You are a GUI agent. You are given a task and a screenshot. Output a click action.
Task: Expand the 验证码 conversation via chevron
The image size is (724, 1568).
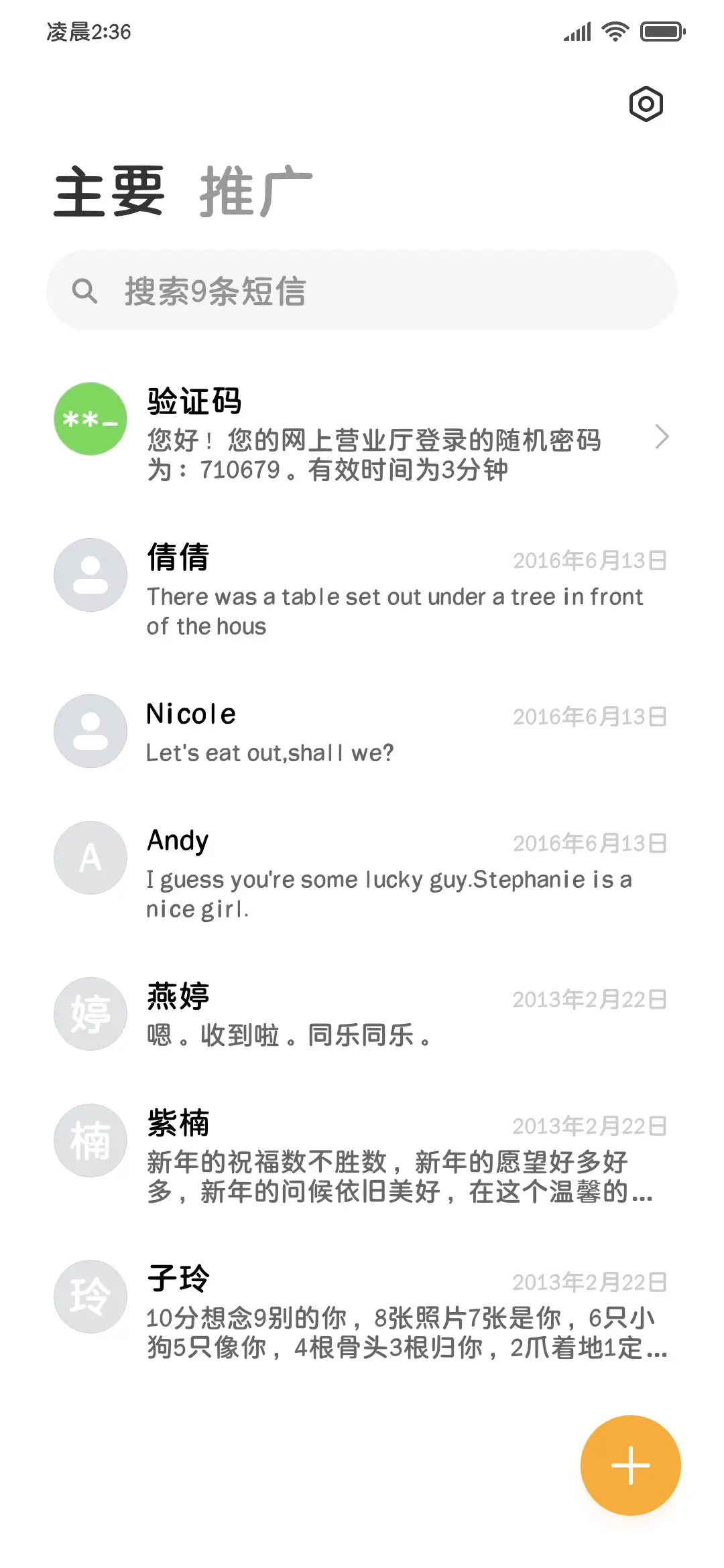[663, 436]
